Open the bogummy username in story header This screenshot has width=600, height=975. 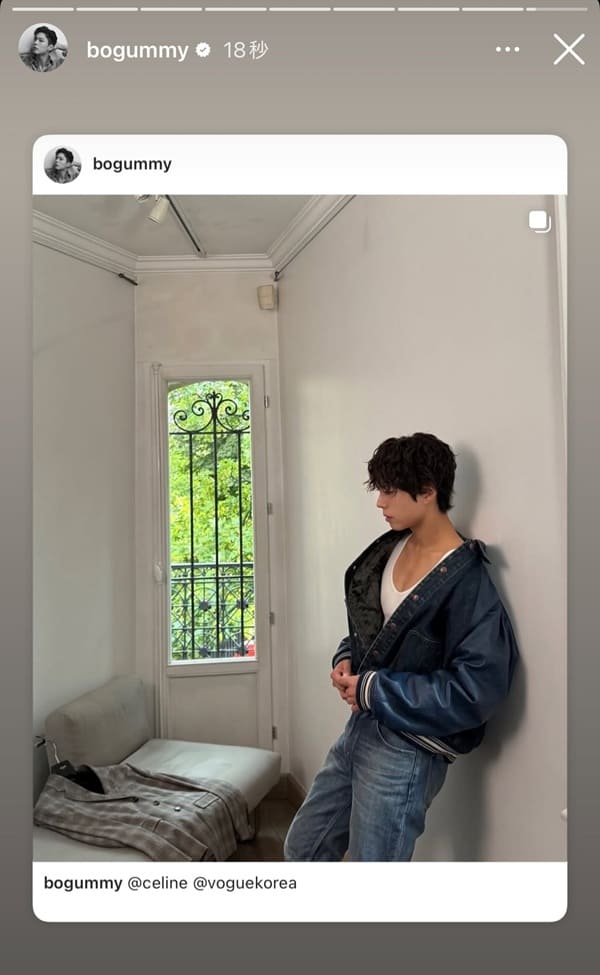137,50
